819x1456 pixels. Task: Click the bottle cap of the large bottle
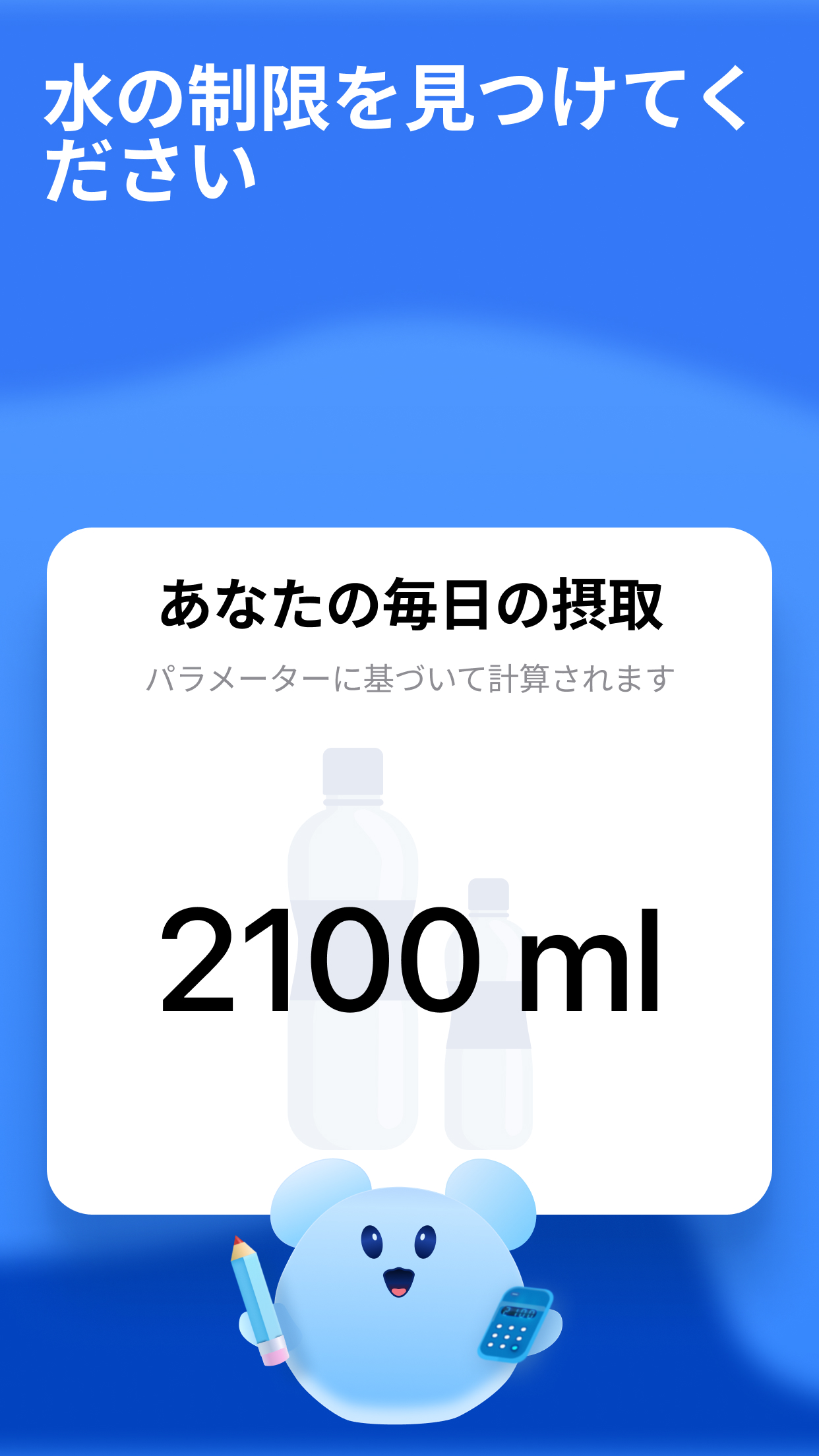click(353, 772)
